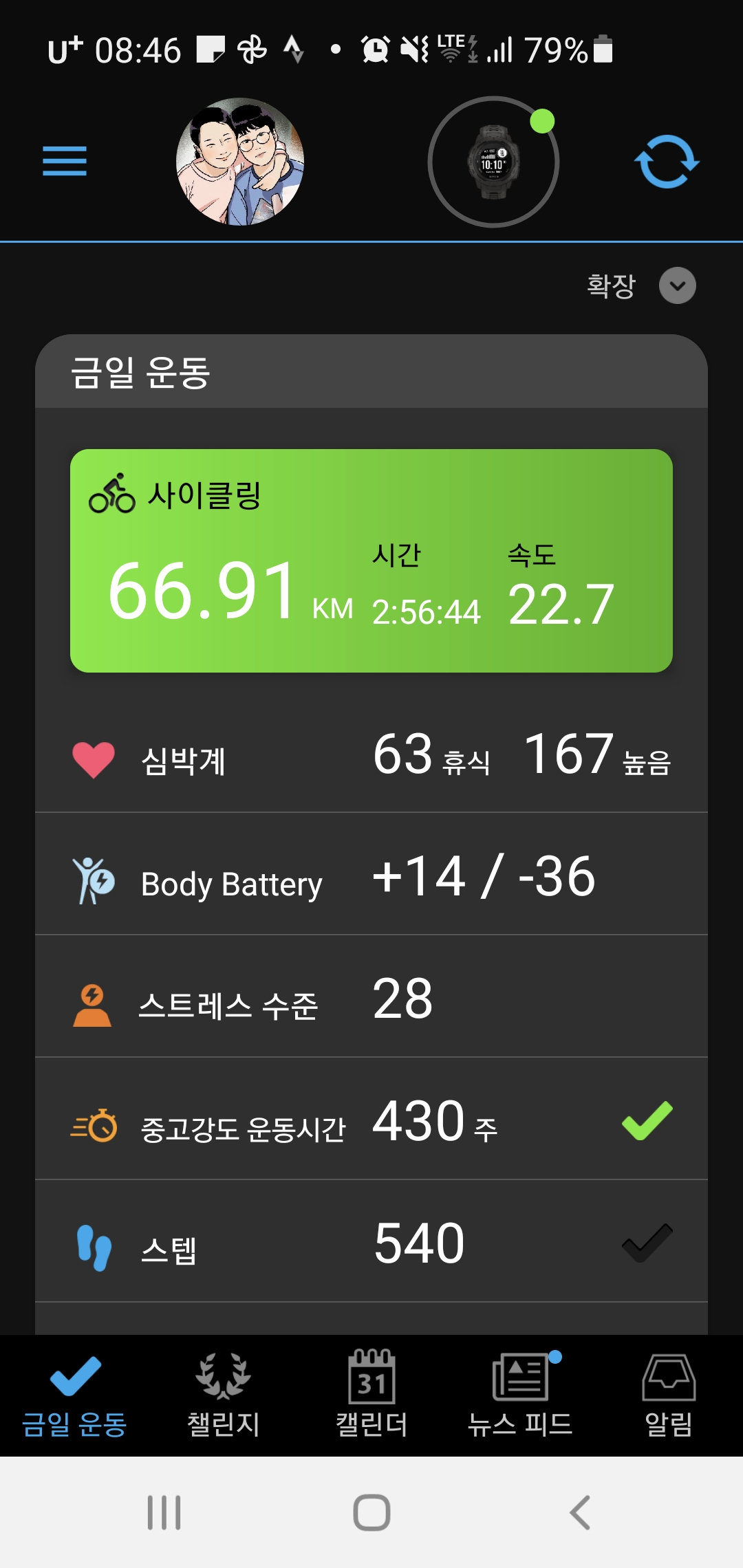Image resolution: width=743 pixels, height=1568 pixels.
Task: Open the hamburger navigation menu
Action: [65, 161]
